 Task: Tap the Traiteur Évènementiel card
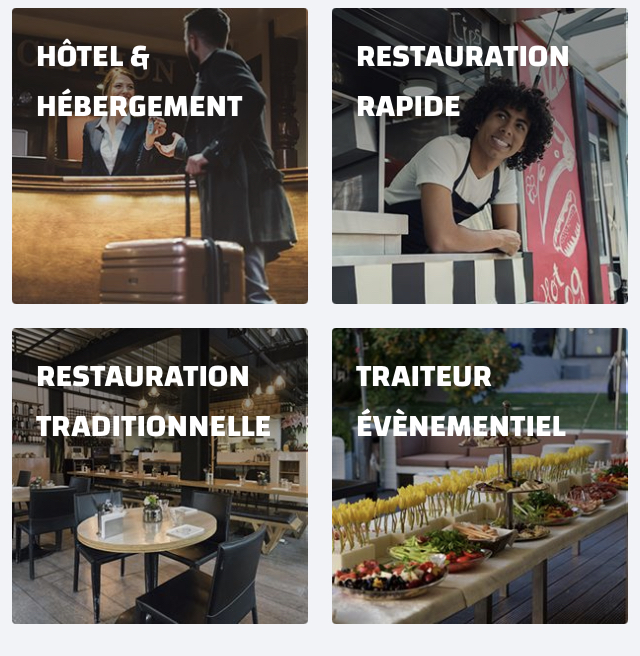tap(480, 476)
